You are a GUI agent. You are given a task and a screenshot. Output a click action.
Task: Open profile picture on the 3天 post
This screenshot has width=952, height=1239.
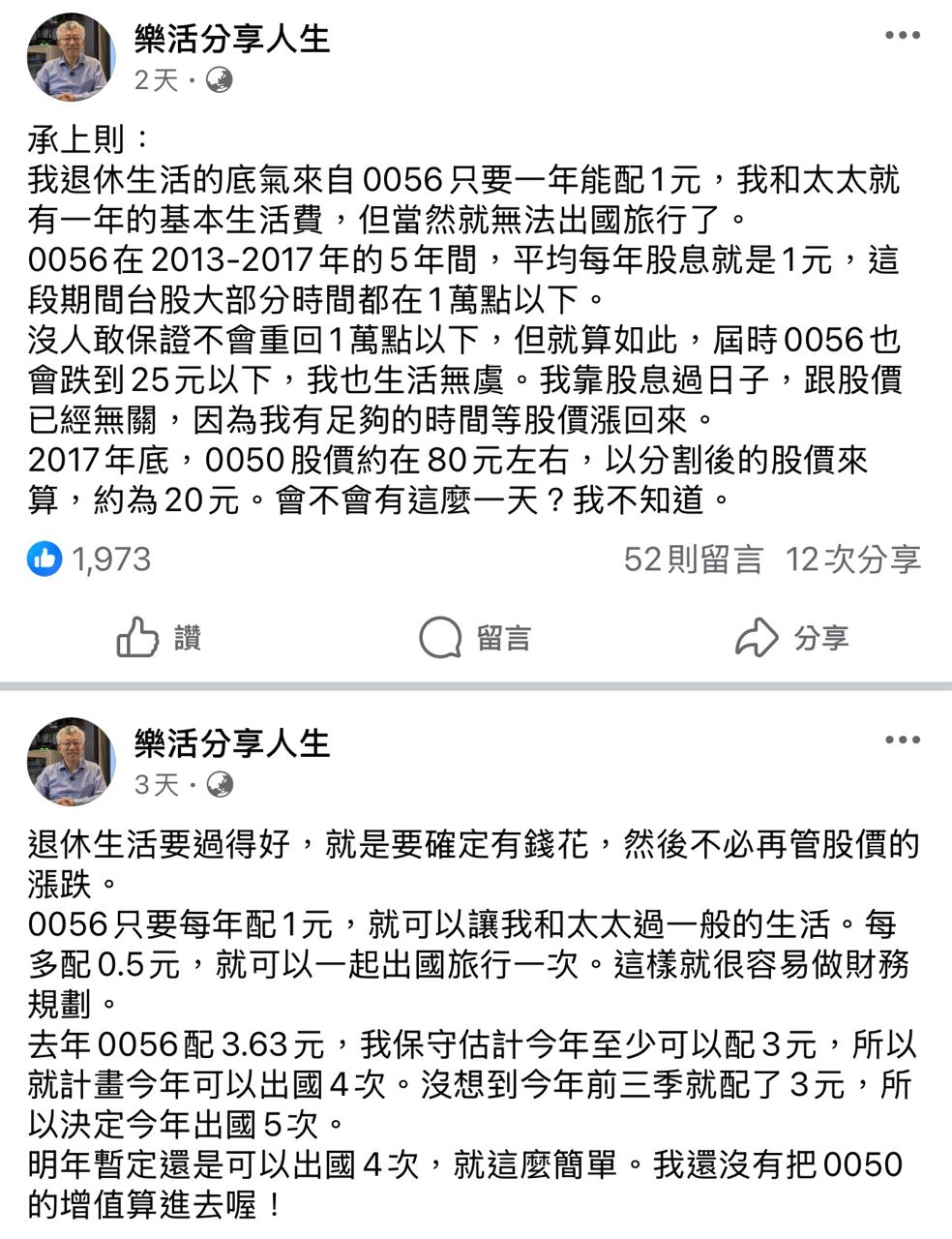(x=69, y=761)
